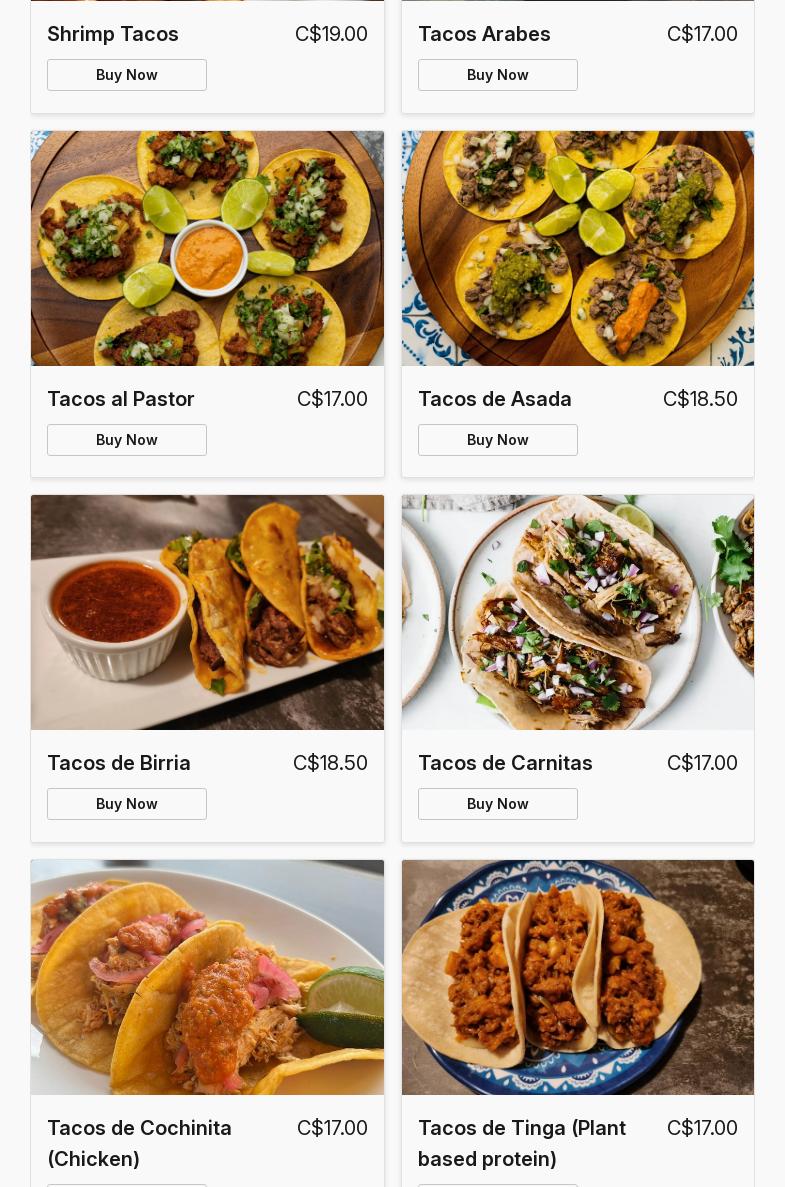This screenshot has width=785, height=1187.
Task: Purchase Tacos de Asada via Buy Now
Action: (497, 440)
